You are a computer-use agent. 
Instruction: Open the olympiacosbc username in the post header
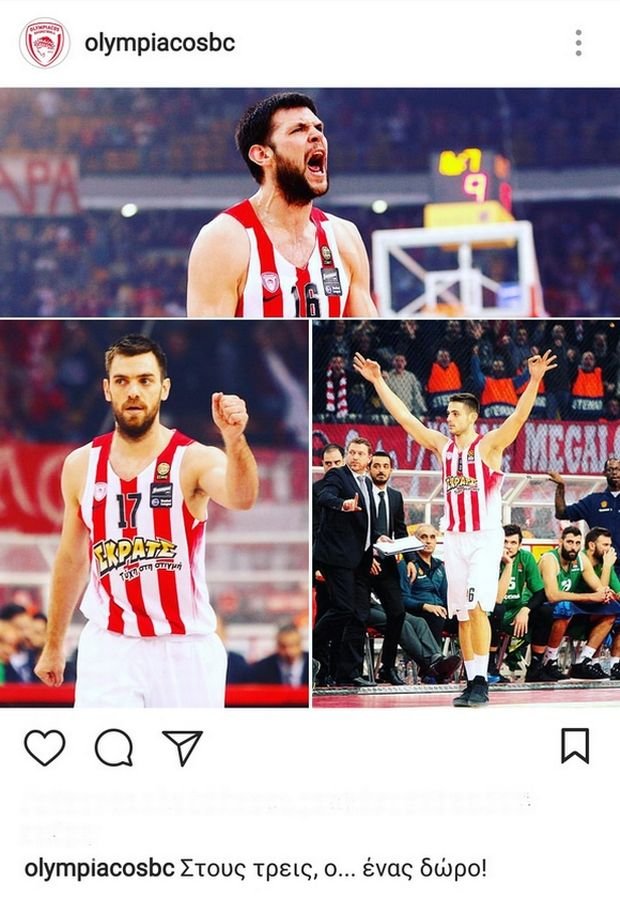(x=159, y=43)
